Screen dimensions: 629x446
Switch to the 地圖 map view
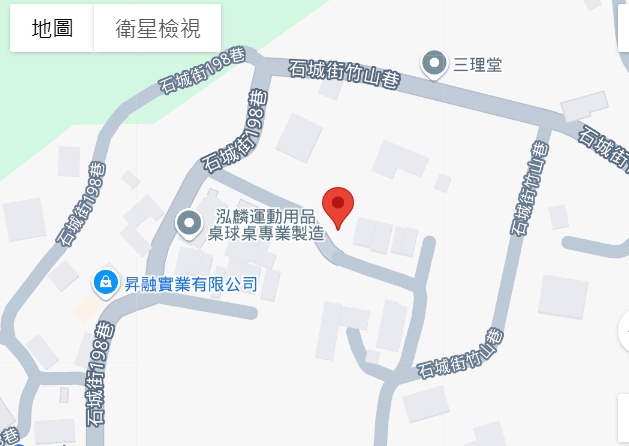(x=52, y=29)
